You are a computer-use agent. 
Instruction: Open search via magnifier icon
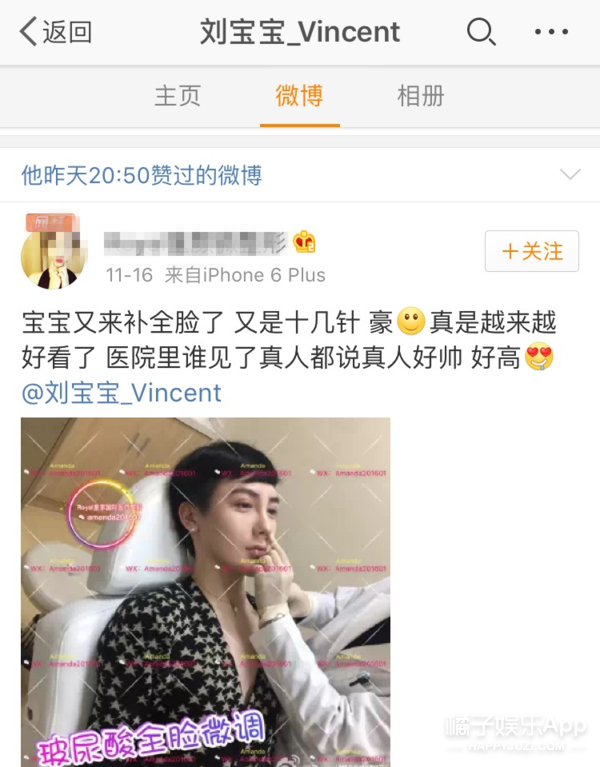[482, 32]
